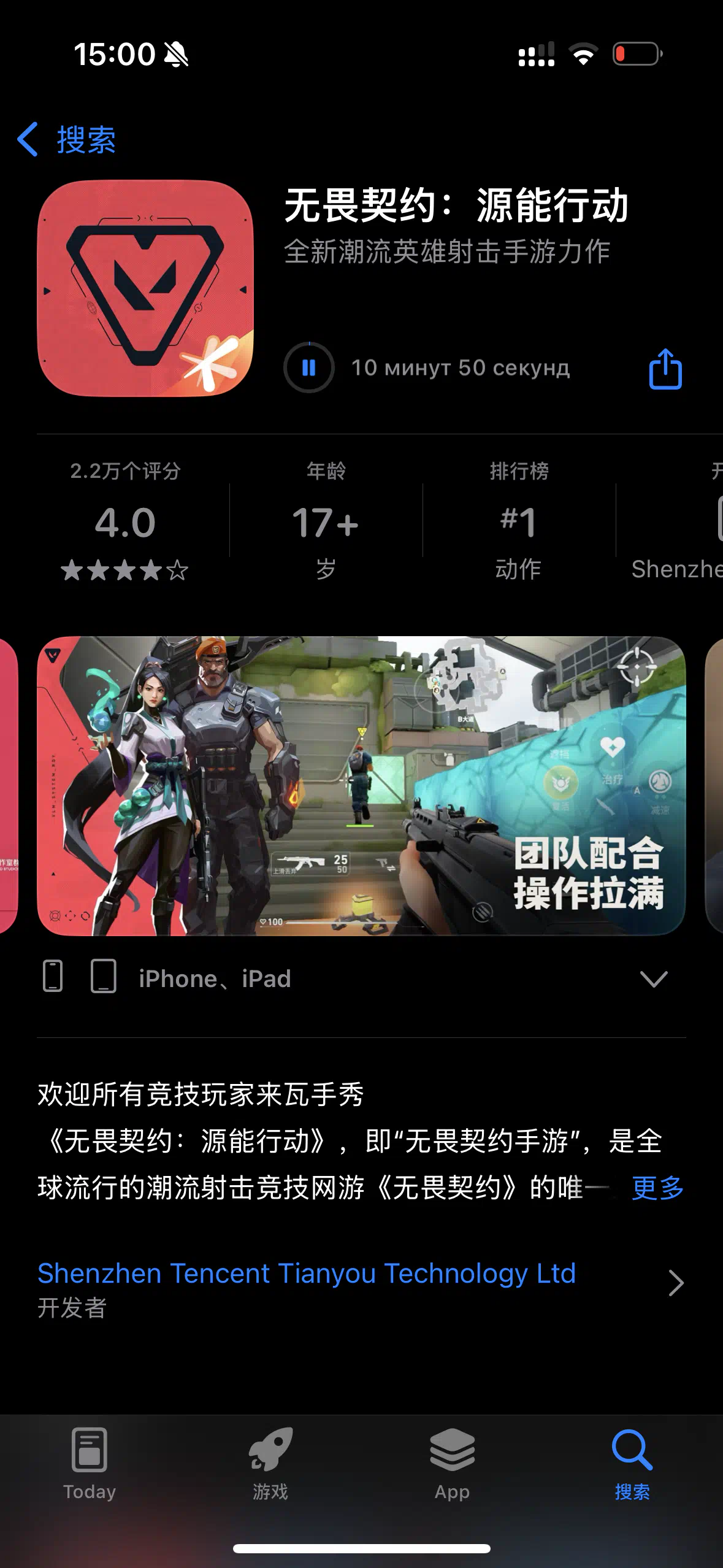723x1568 pixels.
Task: Open the 团队配合 gameplay screenshot
Action: [x=361, y=785]
